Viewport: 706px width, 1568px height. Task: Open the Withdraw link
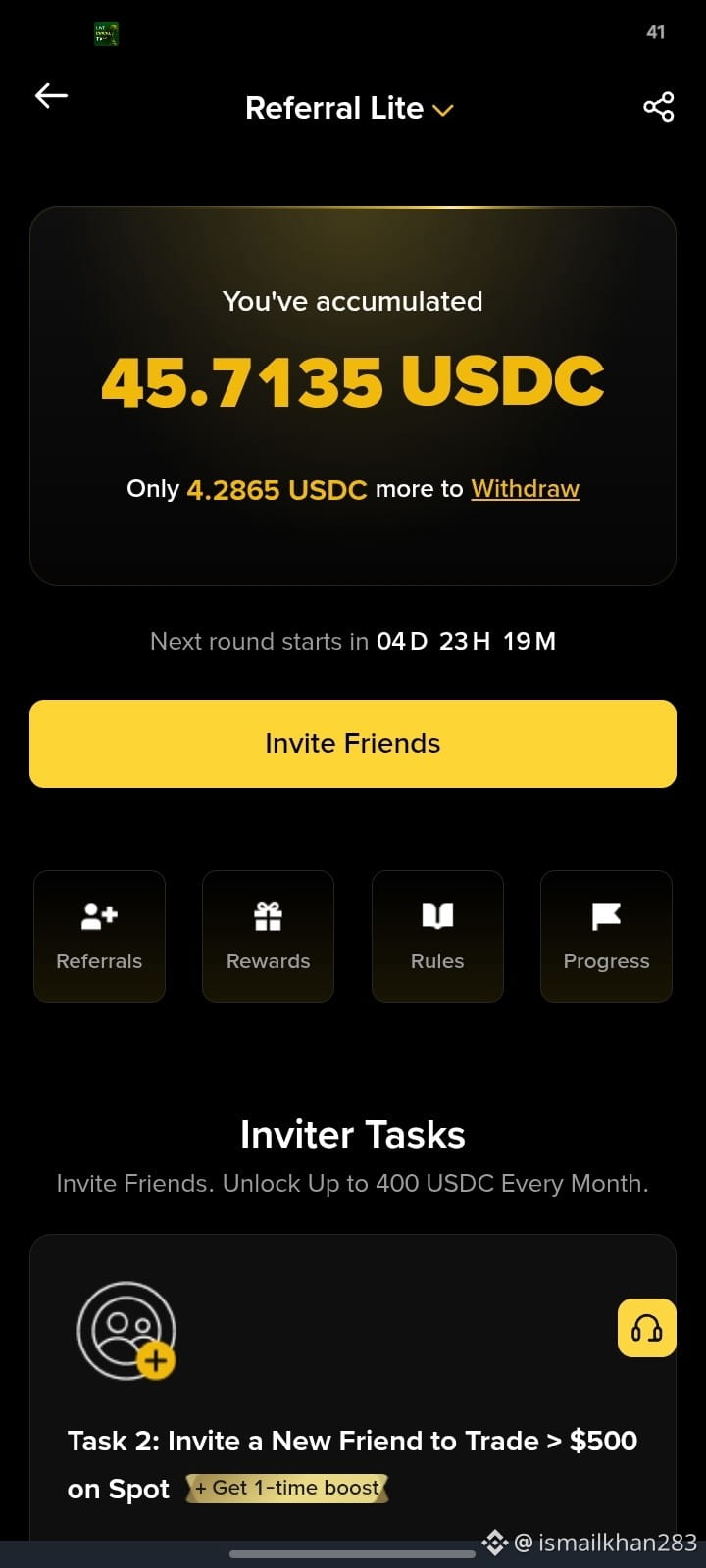525,488
